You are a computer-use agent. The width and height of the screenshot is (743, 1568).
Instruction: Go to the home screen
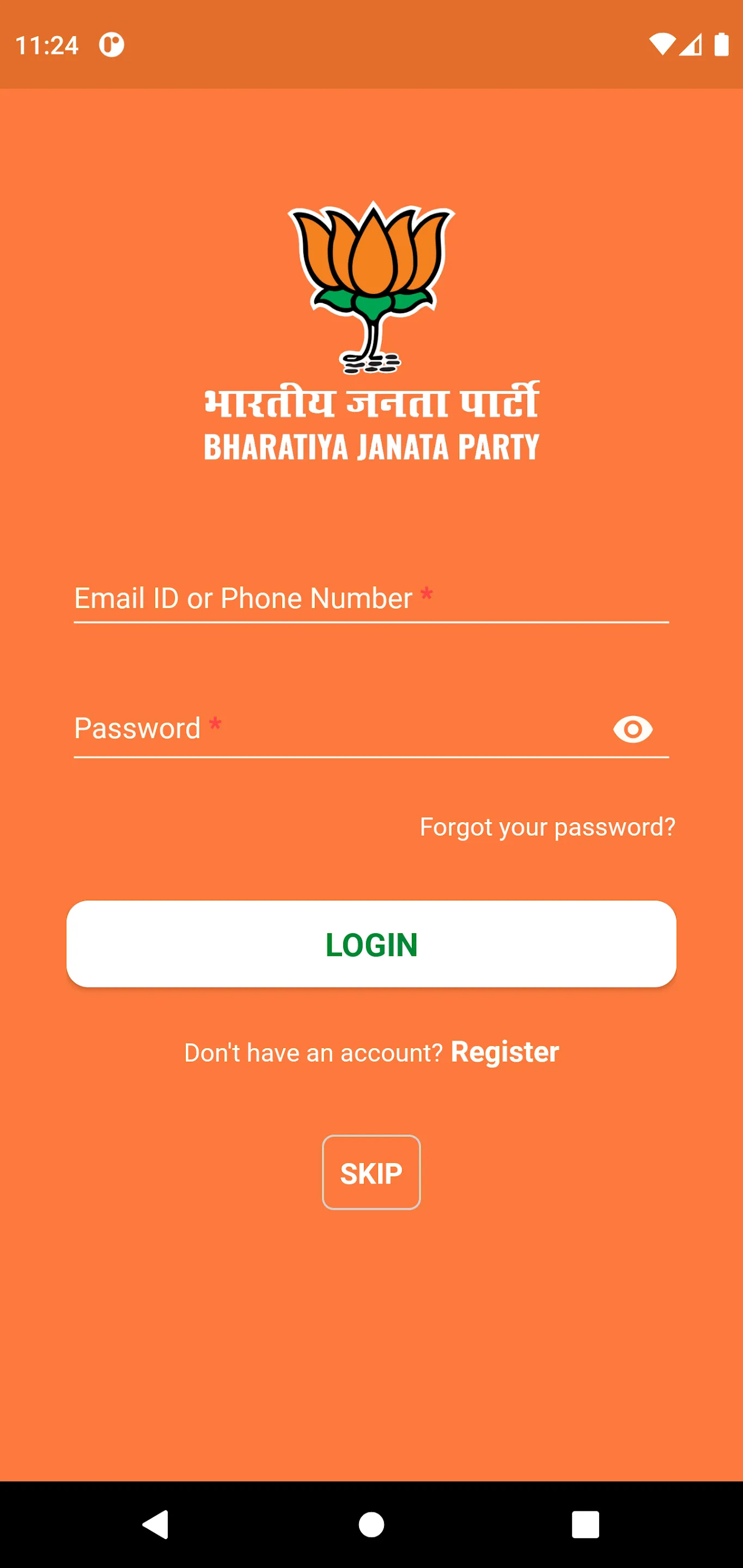coord(371,1524)
